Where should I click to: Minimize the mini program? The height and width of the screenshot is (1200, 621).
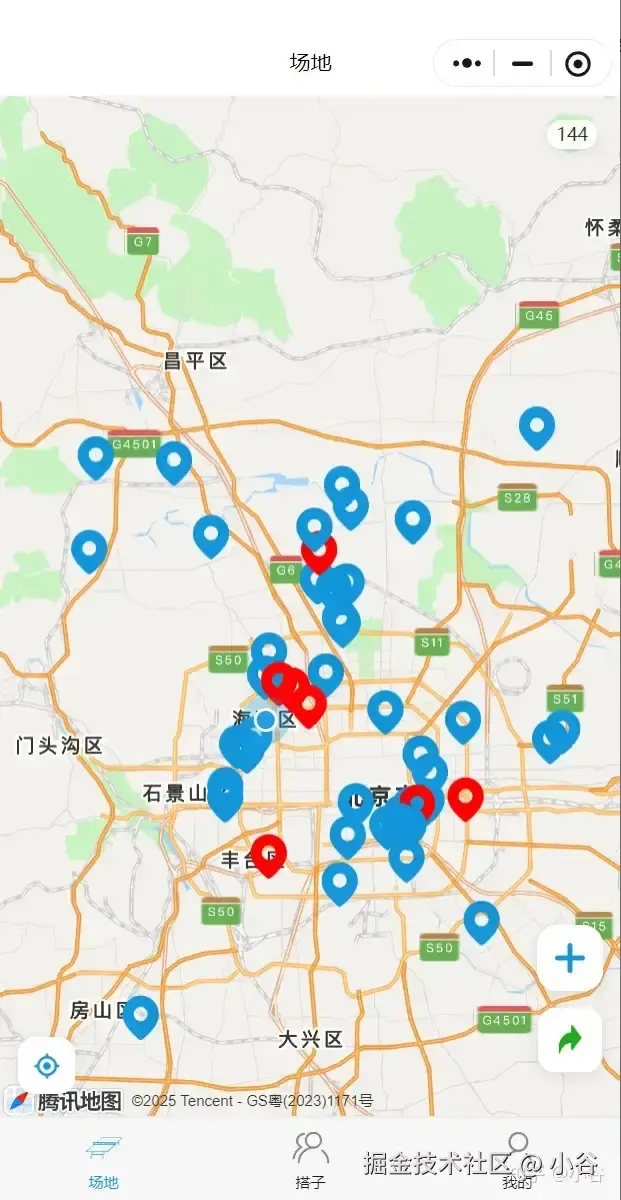[522, 64]
